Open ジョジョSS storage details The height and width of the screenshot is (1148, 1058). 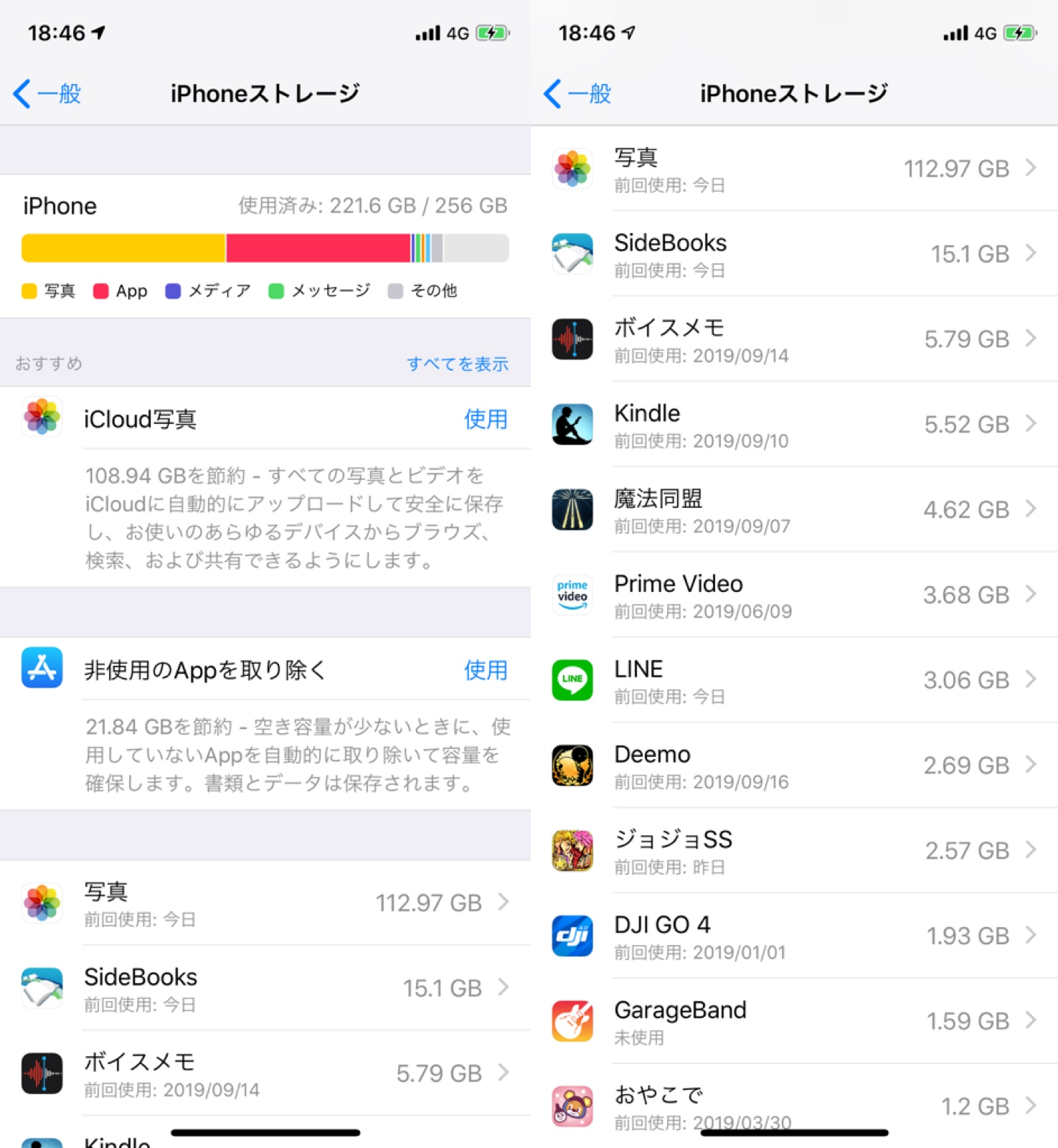793,851
